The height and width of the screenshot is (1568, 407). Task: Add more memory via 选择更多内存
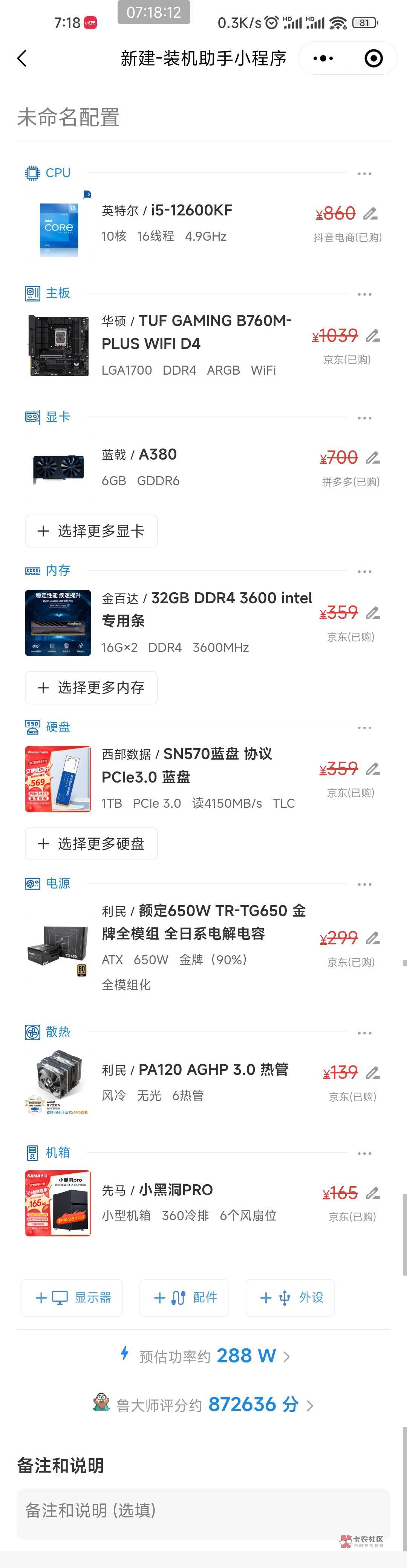[91, 687]
